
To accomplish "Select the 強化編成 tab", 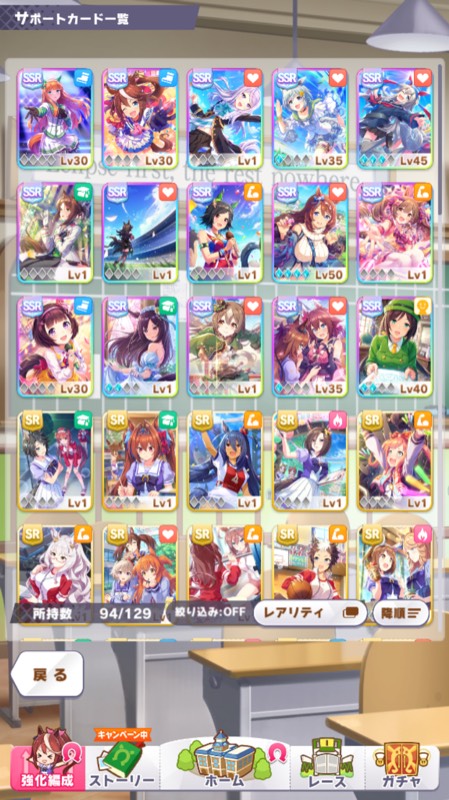I will (x=47, y=762).
